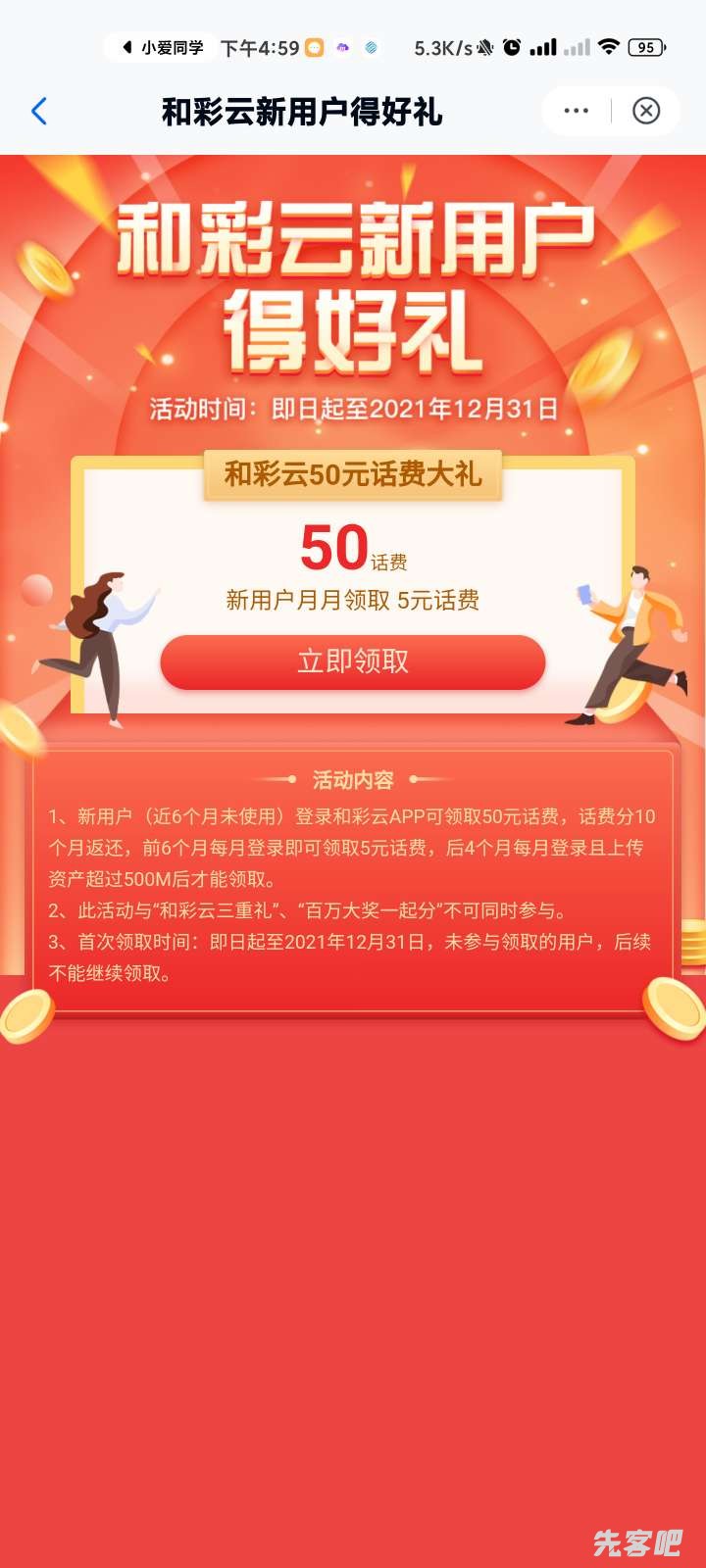
Task: Open the three-dot more options menu
Action: coord(577,111)
